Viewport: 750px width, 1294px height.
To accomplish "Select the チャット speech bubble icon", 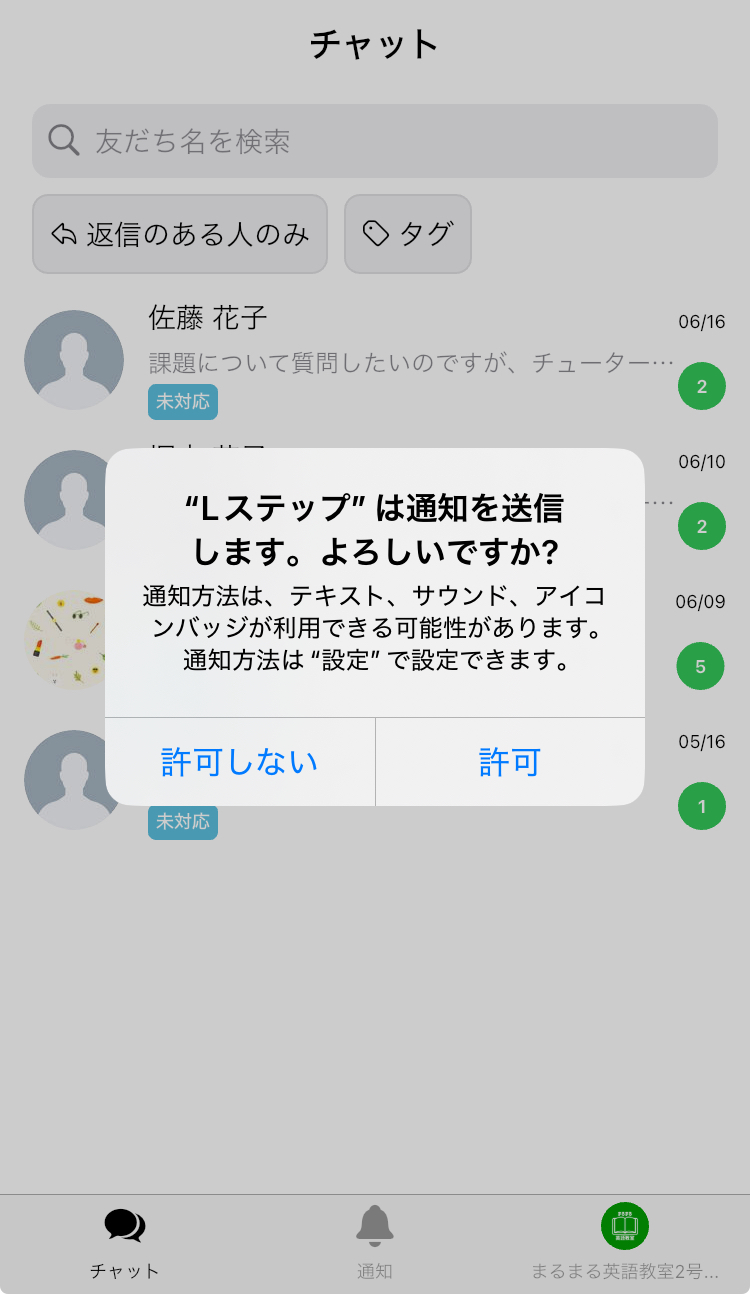I will [x=124, y=1224].
